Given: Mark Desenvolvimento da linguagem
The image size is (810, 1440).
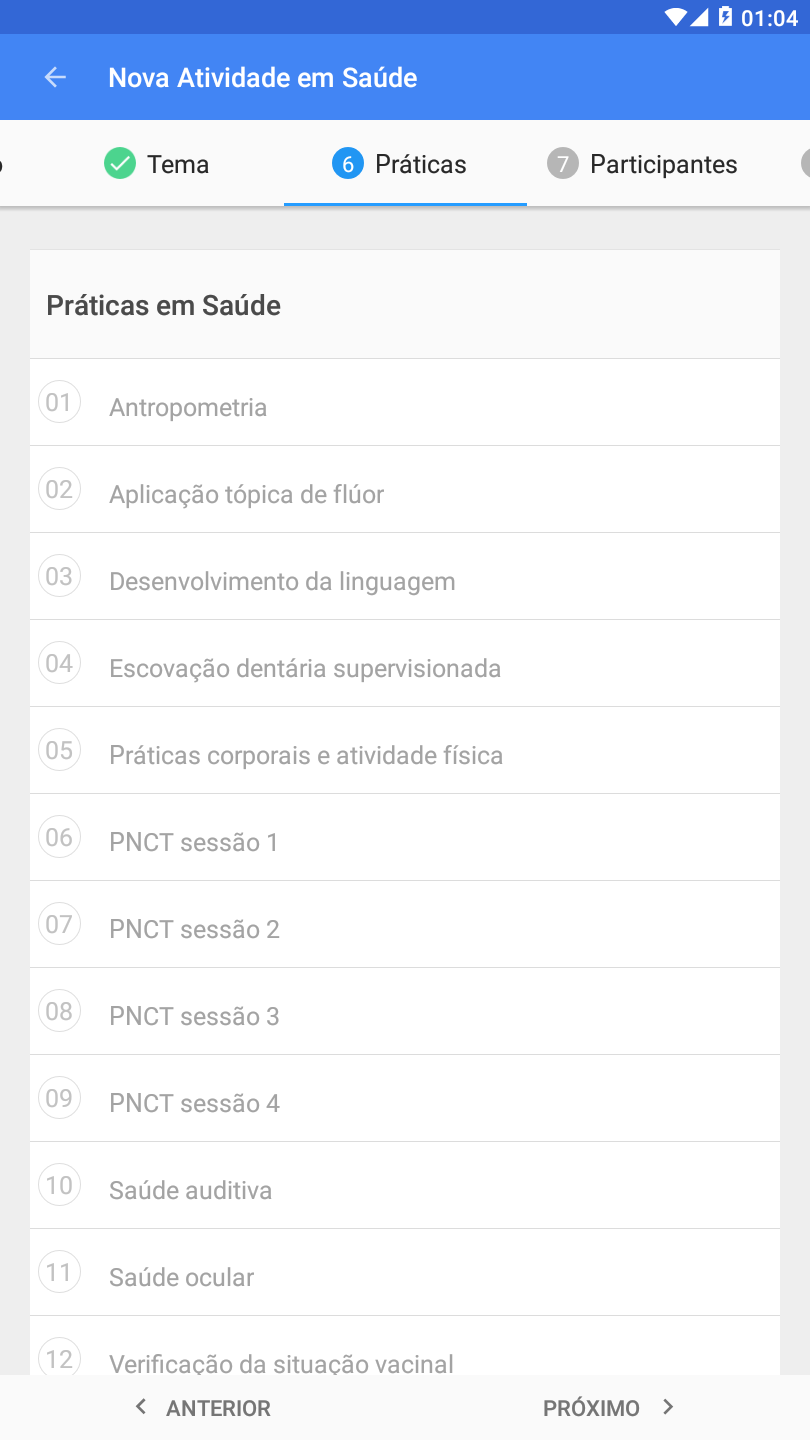Looking at the screenshot, I should (x=405, y=576).
